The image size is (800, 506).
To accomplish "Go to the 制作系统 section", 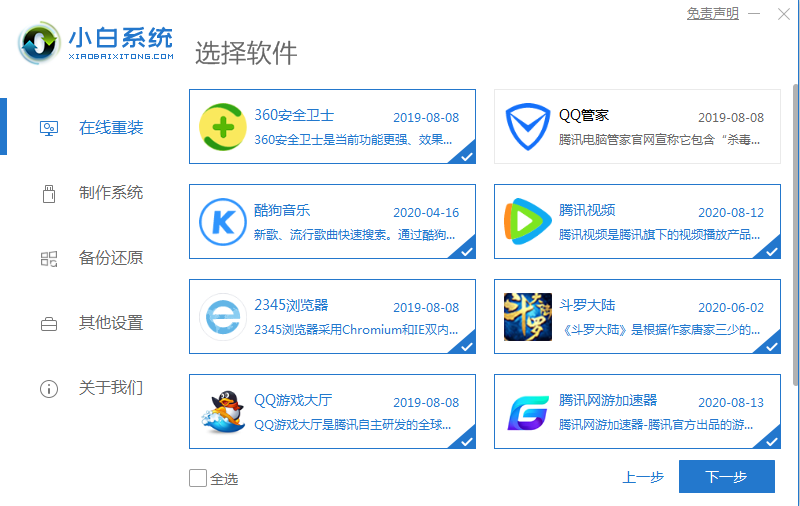I will point(110,193).
